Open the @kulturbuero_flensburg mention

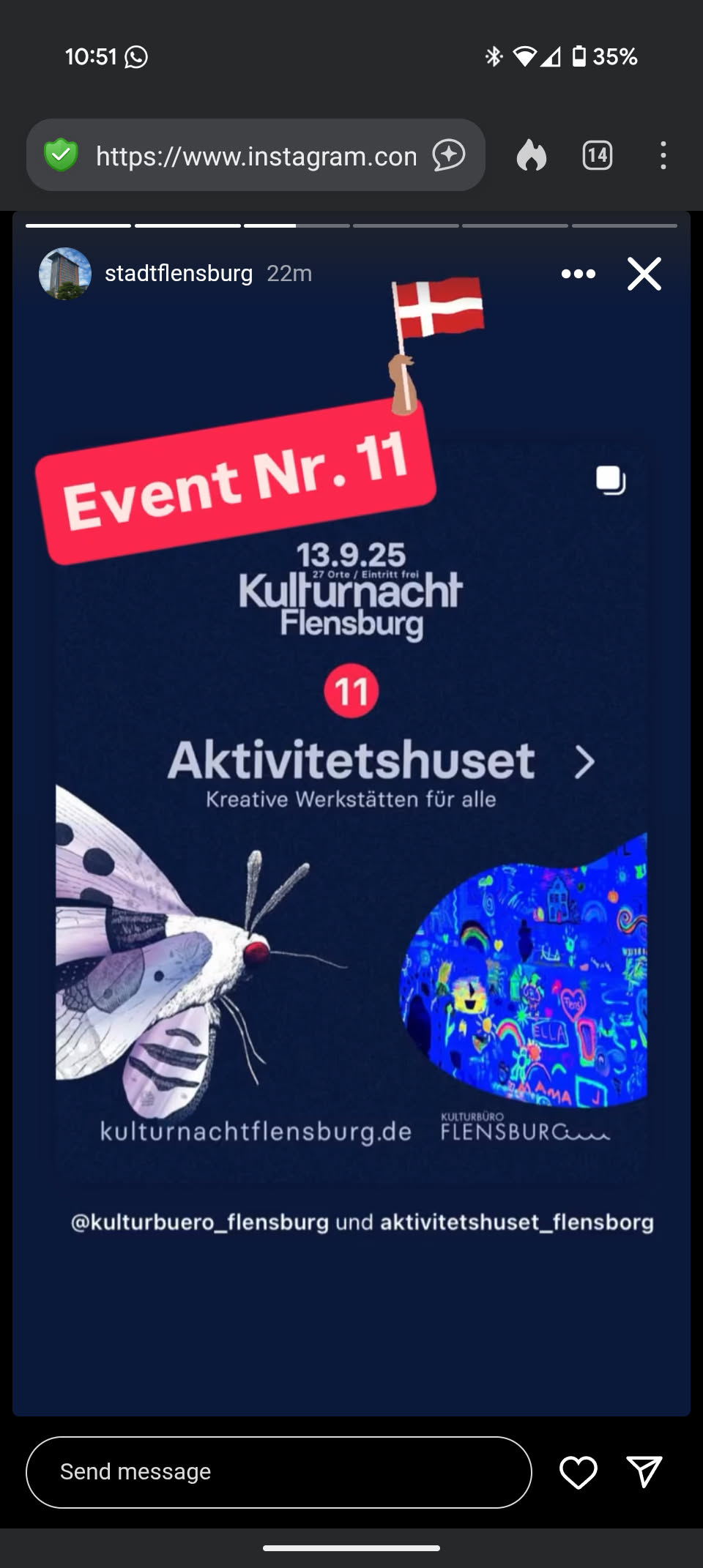click(200, 1222)
